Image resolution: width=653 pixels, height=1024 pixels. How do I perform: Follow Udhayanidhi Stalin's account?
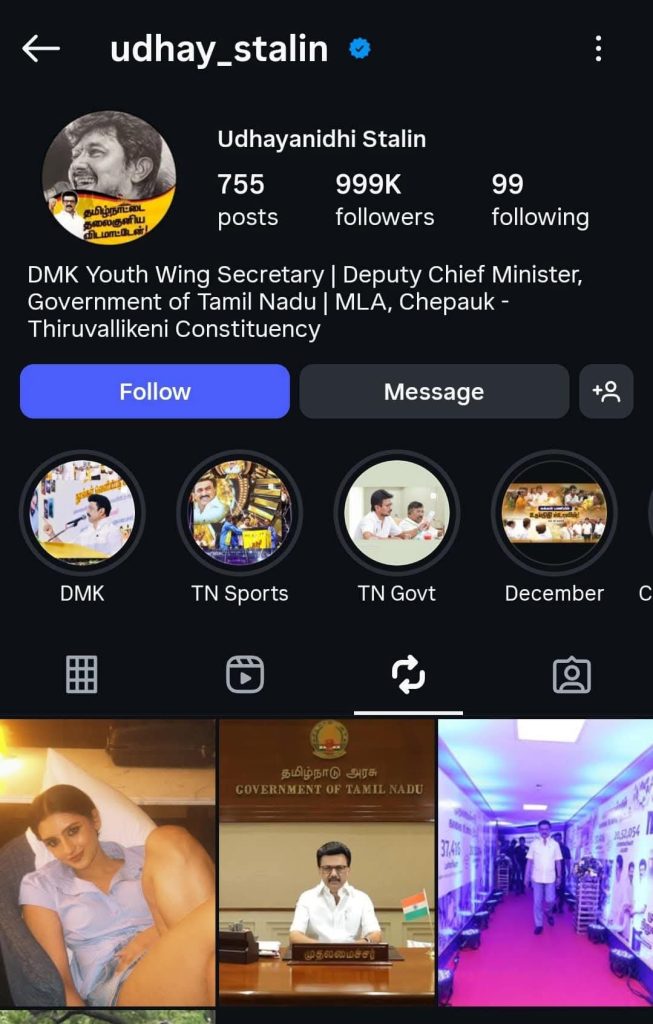pyautogui.click(x=155, y=391)
